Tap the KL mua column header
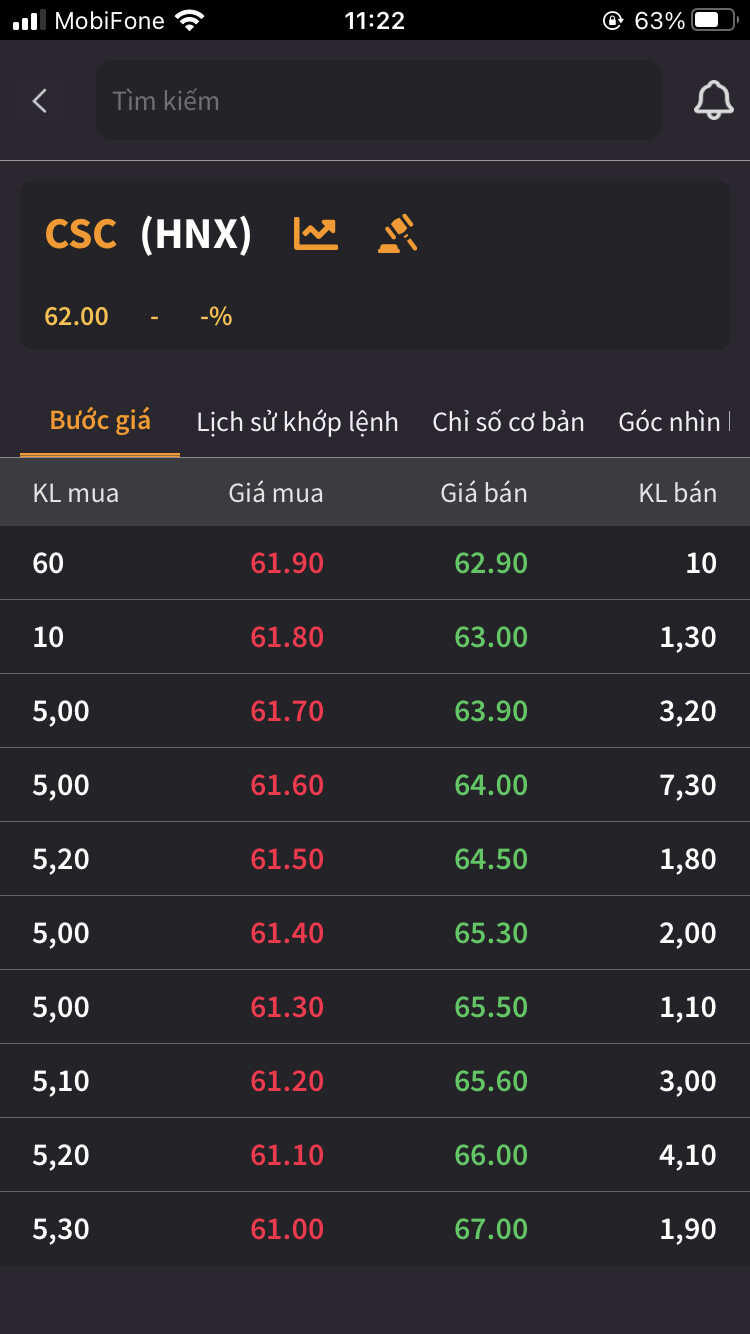Viewport: 750px width, 1334px height. click(74, 492)
